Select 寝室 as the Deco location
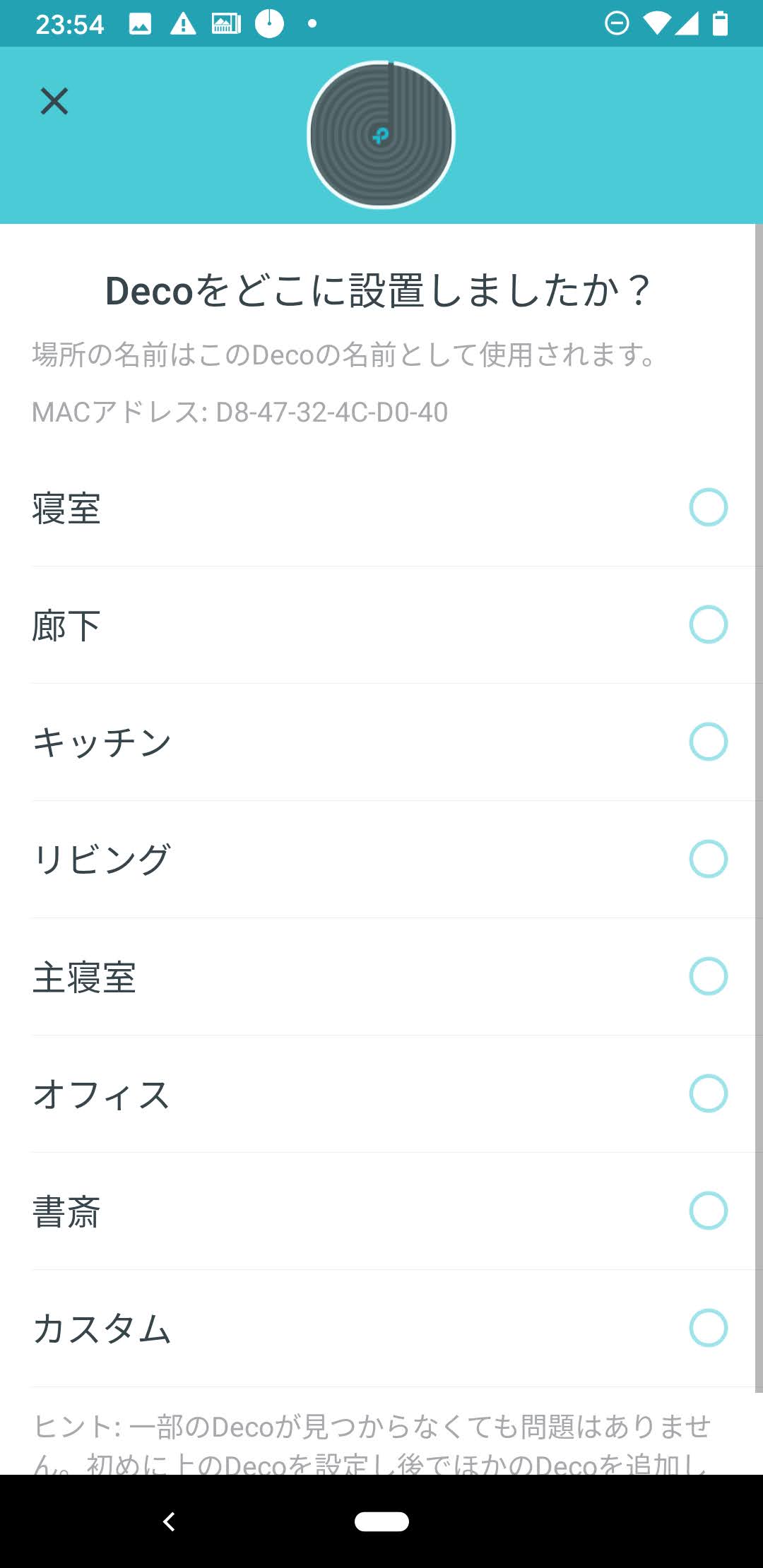The width and height of the screenshot is (763, 1568). point(708,507)
